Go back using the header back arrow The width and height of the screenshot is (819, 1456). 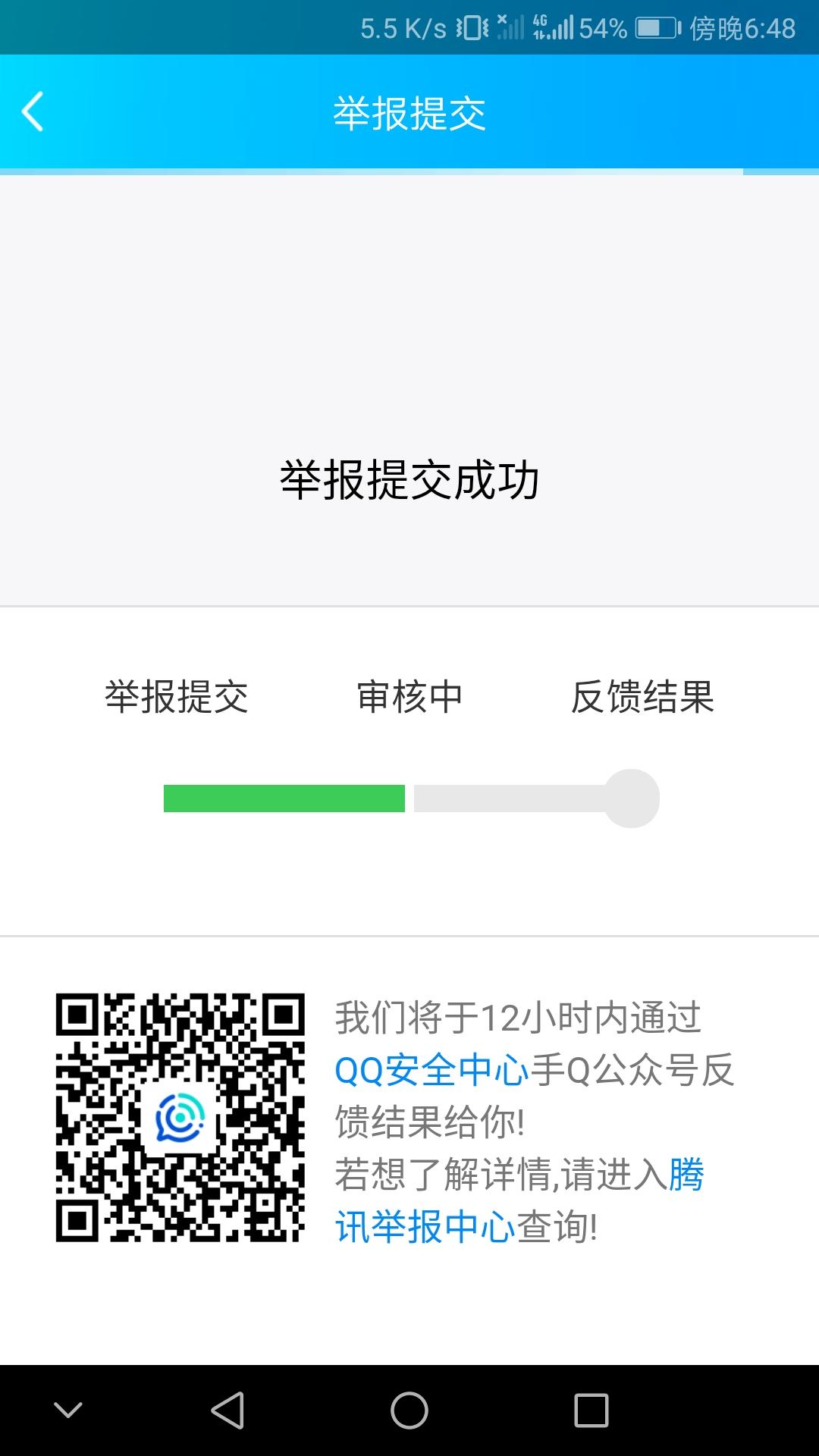coord(33,112)
